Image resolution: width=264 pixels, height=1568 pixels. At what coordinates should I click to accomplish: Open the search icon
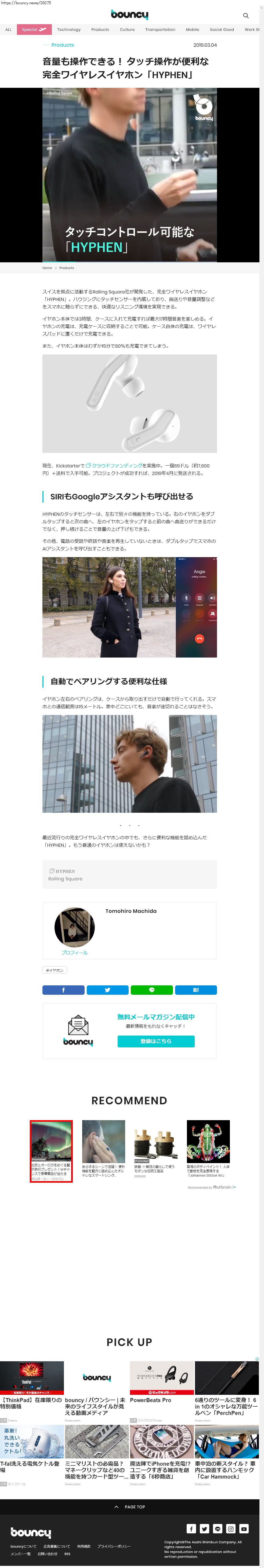click(246, 16)
